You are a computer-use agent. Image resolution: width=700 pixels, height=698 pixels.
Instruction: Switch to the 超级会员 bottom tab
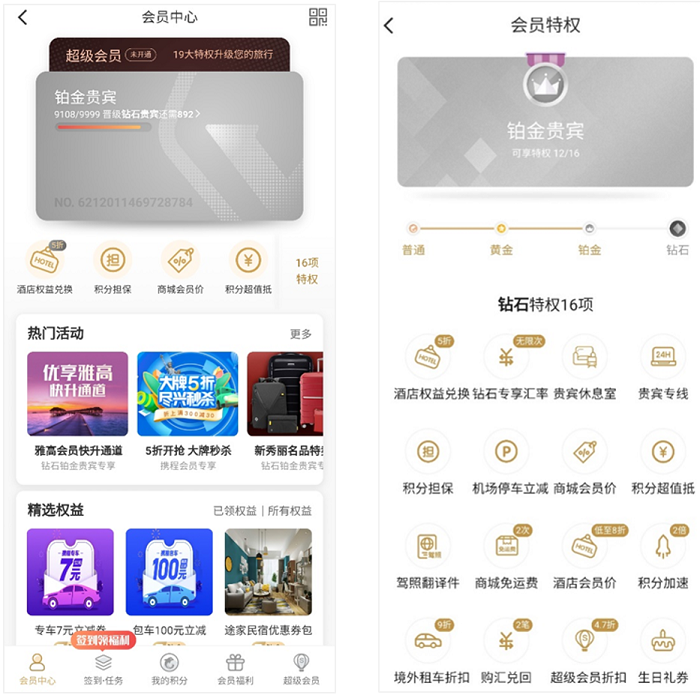click(x=301, y=668)
